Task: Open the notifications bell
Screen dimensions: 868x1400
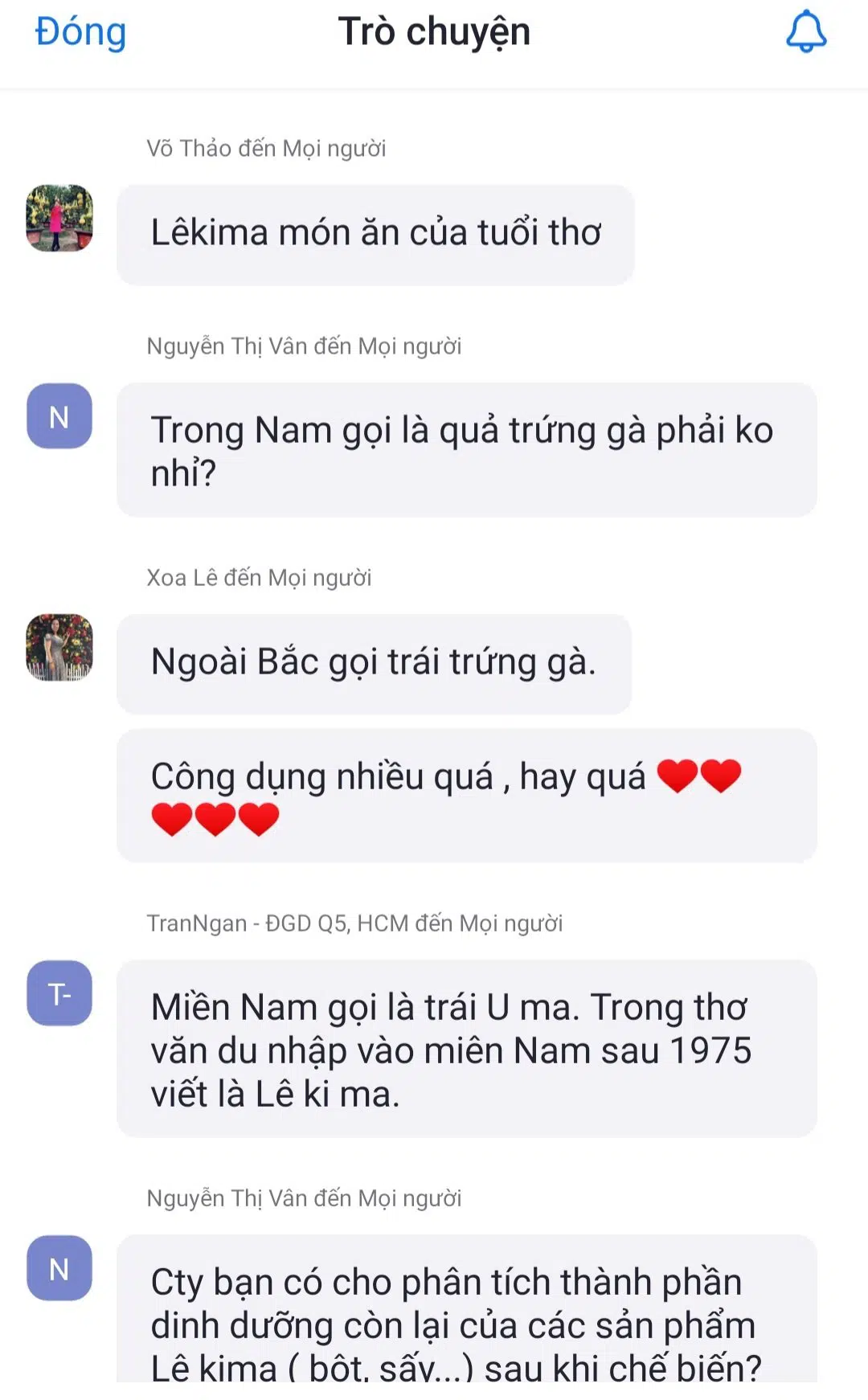Action: (x=805, y=32)
